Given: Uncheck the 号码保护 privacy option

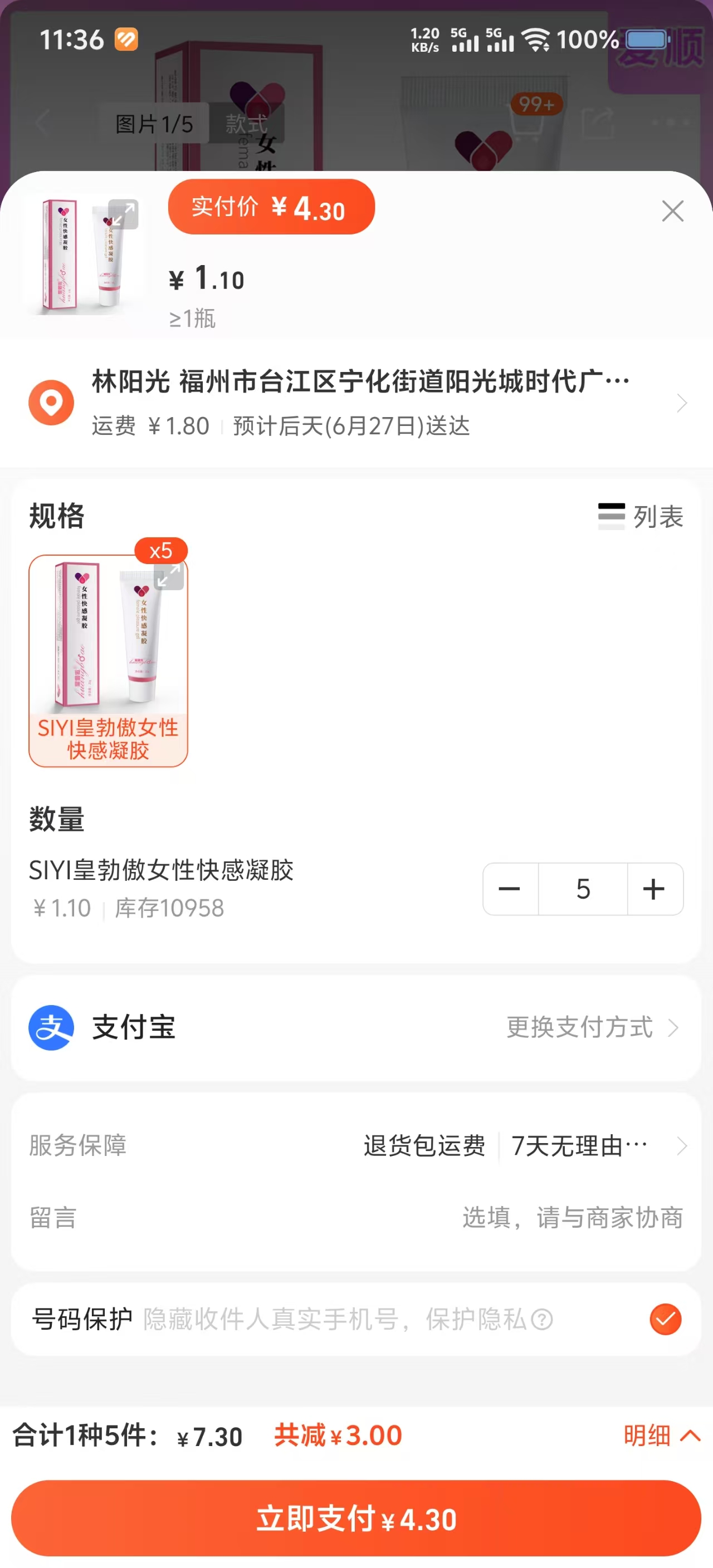Looking at the screenshot, I should point(665,1319).
